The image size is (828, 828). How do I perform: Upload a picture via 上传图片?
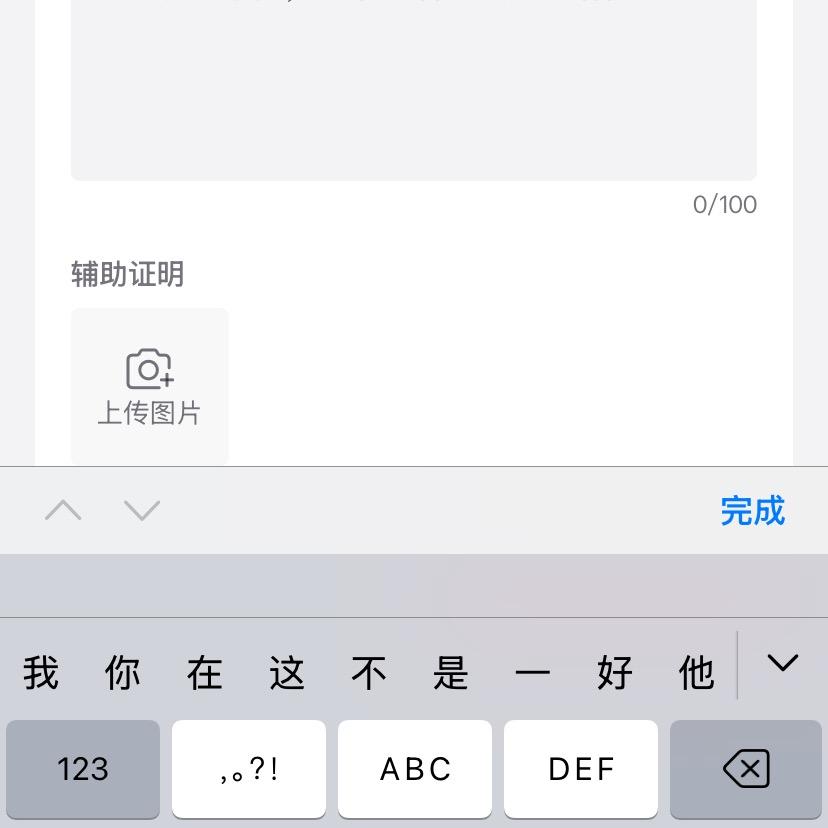[149, 387]
